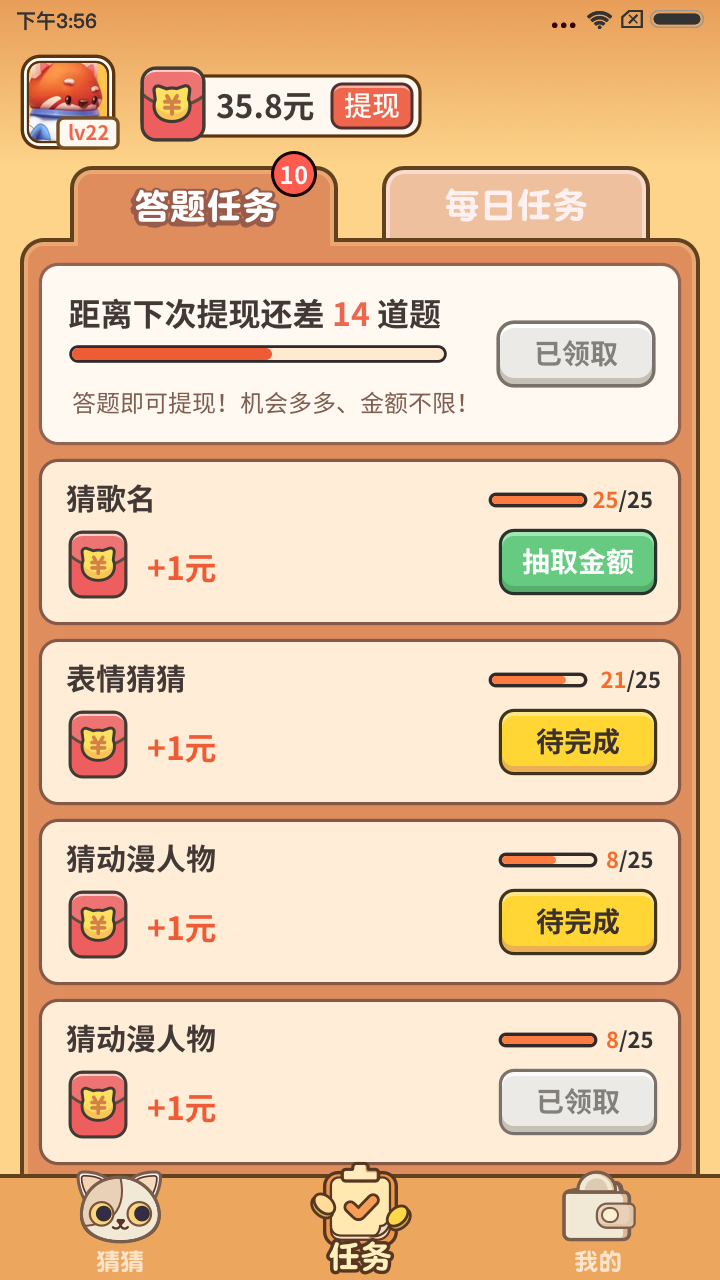Tap 待完成 for 猜动漫人物 task
The height and width of the screenshot is (1280, 720).
(578, 922)
